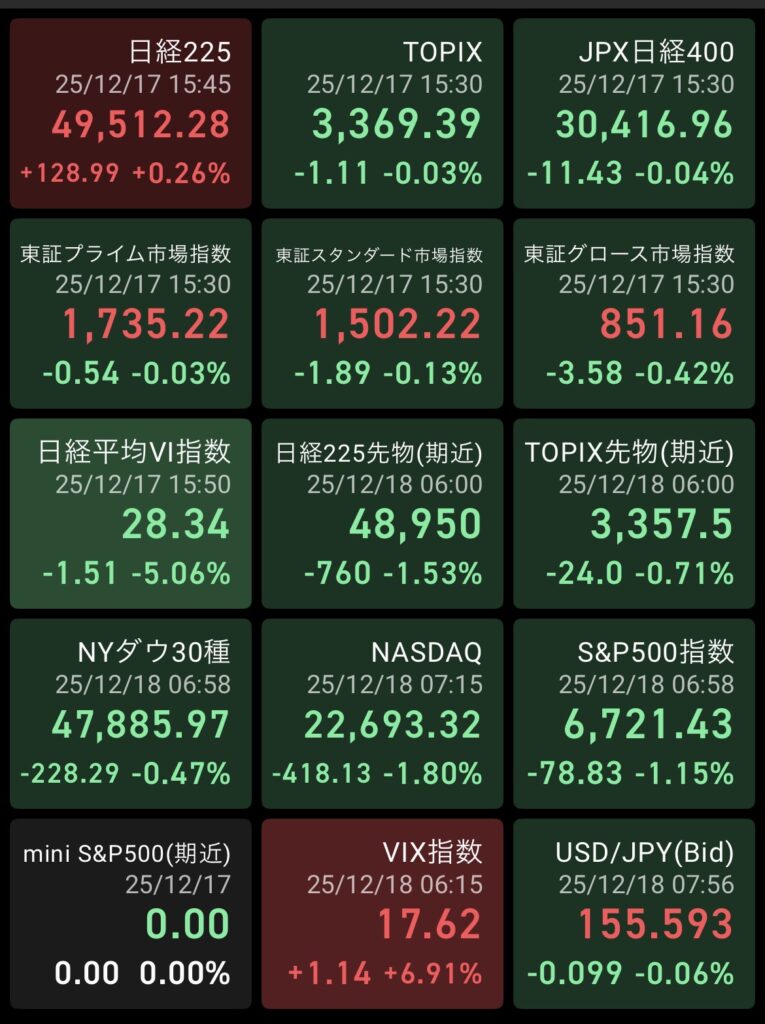Show 東証グロース市場指数 details
Image resolution: width=765 pixels, height=1024 pixels.
(634, 313)
